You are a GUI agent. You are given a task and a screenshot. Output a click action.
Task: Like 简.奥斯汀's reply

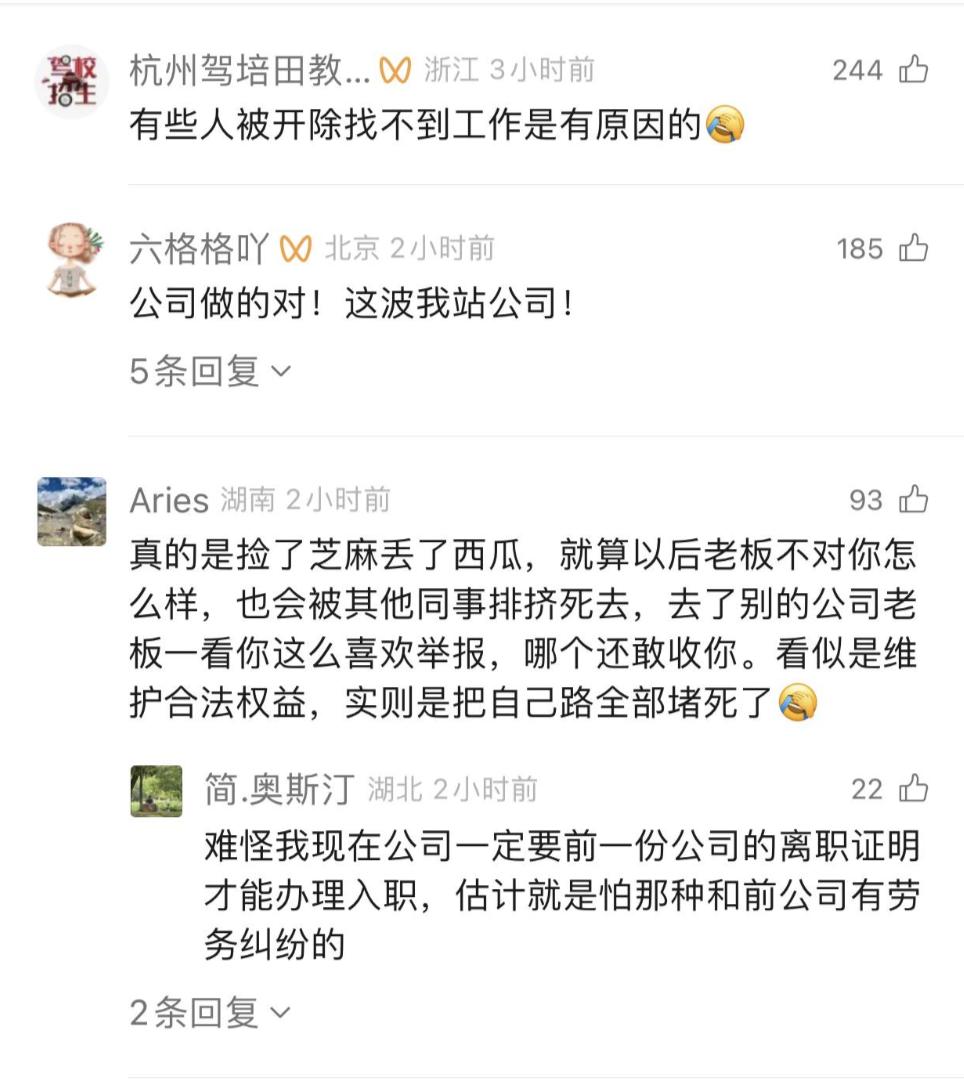coord(914,789)
